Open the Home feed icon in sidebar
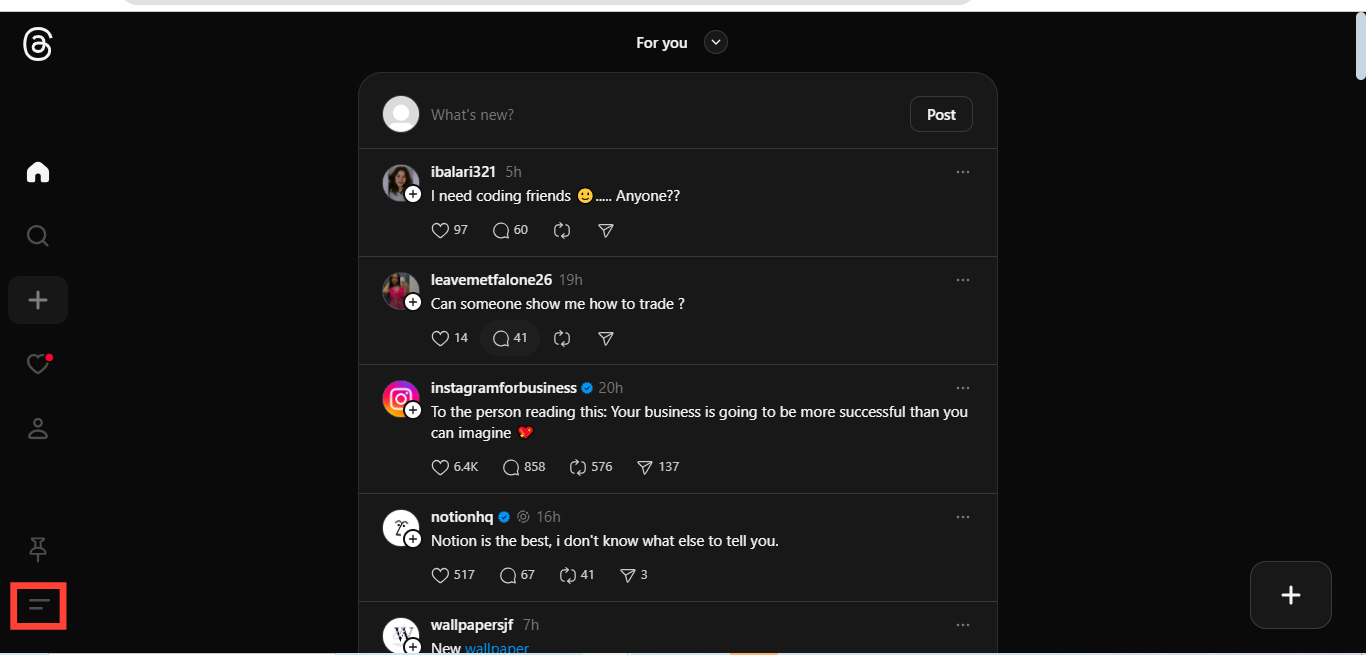1366x655 pixels. [x=38, y=172]
